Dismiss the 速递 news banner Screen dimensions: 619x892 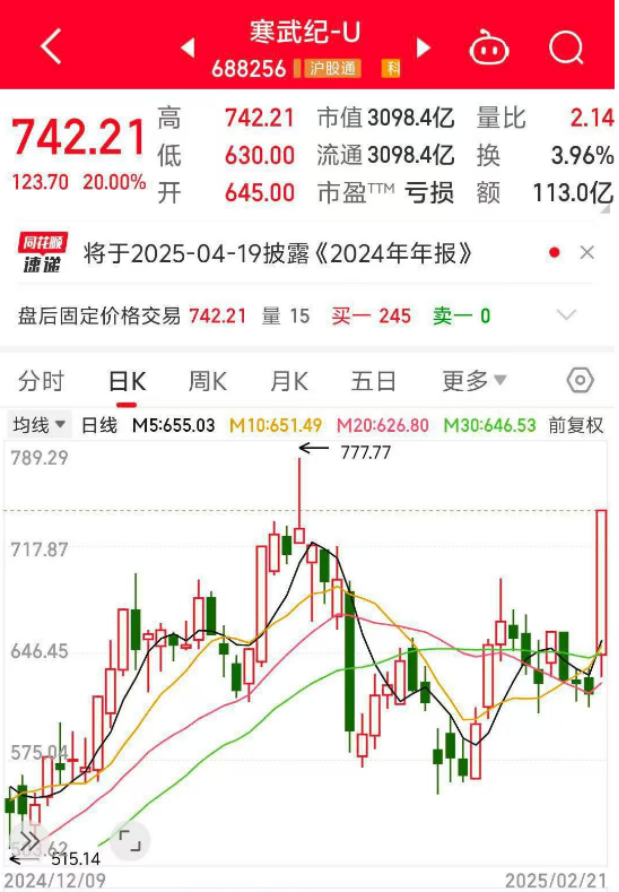(587, 253)
